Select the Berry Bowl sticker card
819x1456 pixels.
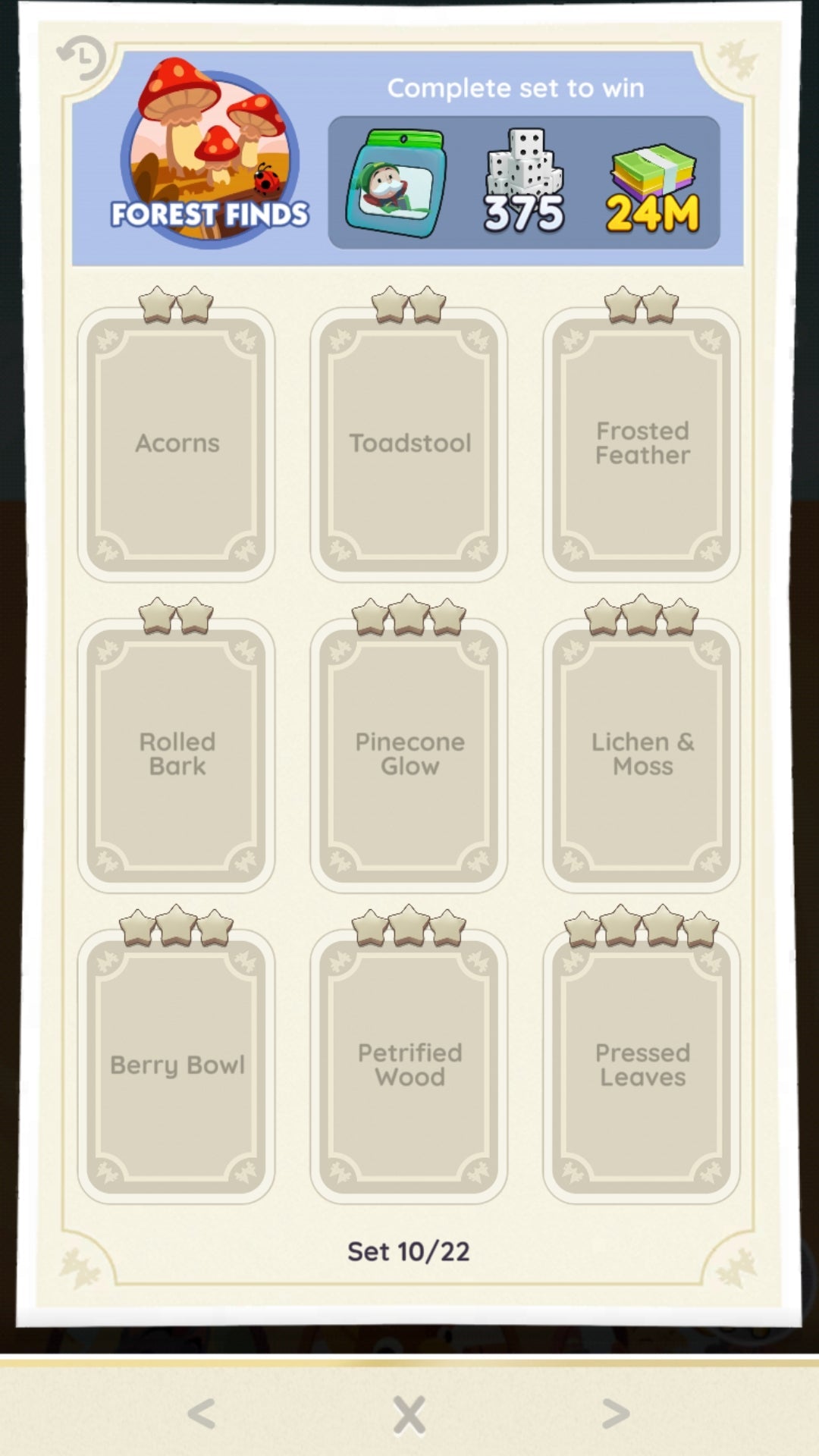177,1066
